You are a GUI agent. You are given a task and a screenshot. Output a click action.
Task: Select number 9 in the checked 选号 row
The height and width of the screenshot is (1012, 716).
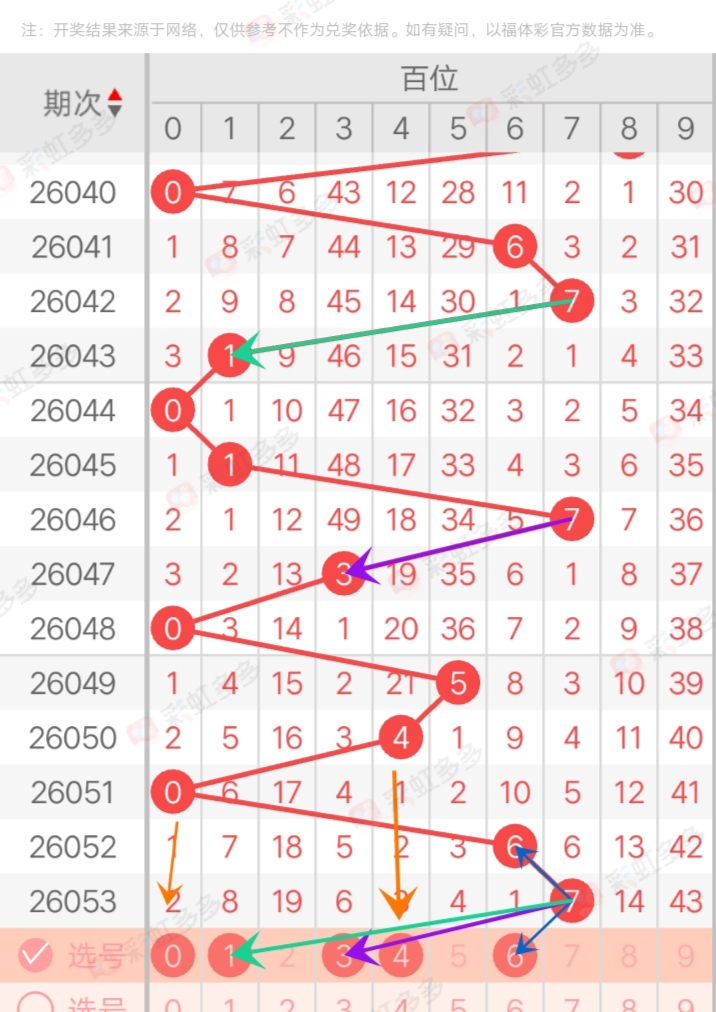(x=686, y=956)
